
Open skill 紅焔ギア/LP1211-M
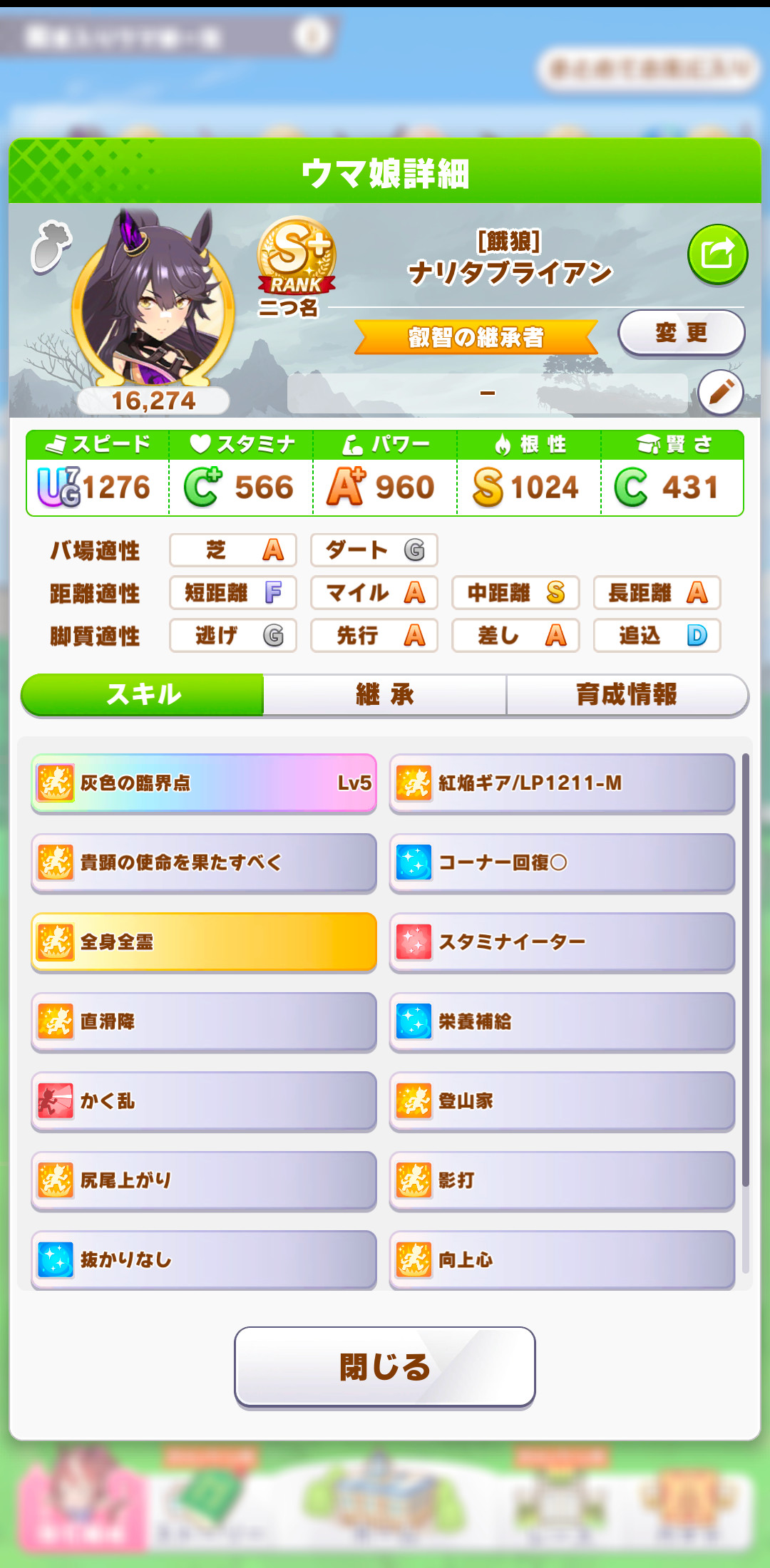click(x=562, y=783)
